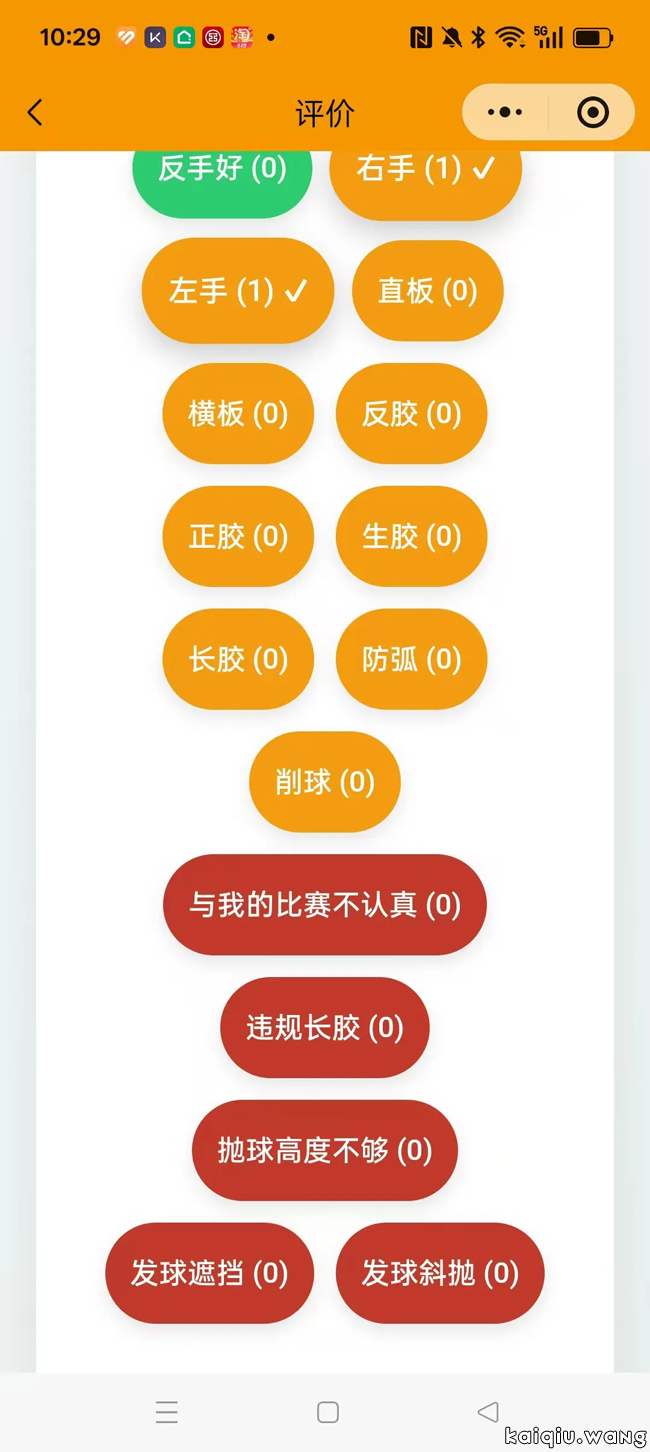Choose the 直板 (0) tag
The image size is (650, 1452).
(x=427, y=291)
